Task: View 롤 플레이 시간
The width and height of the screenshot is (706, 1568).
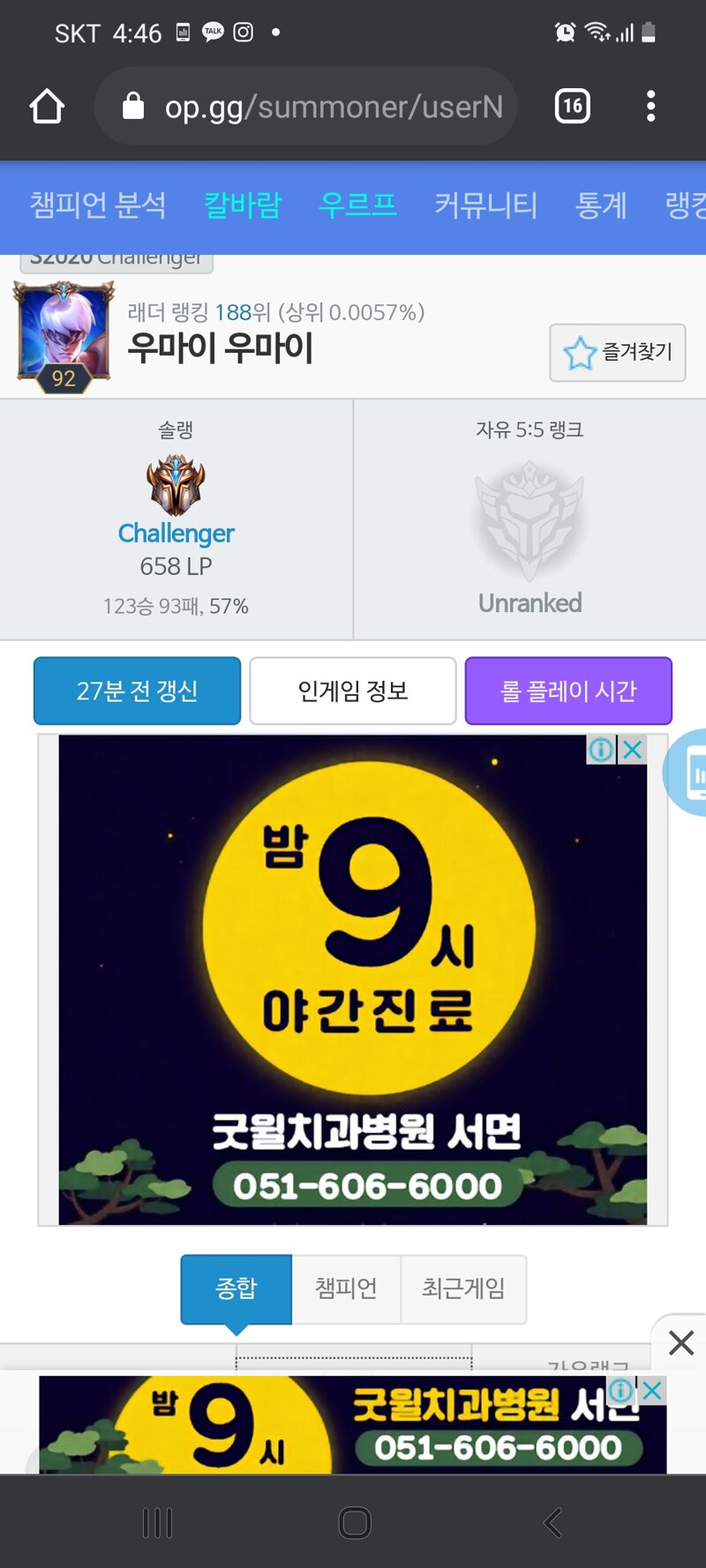Action: tap(567, 691)
